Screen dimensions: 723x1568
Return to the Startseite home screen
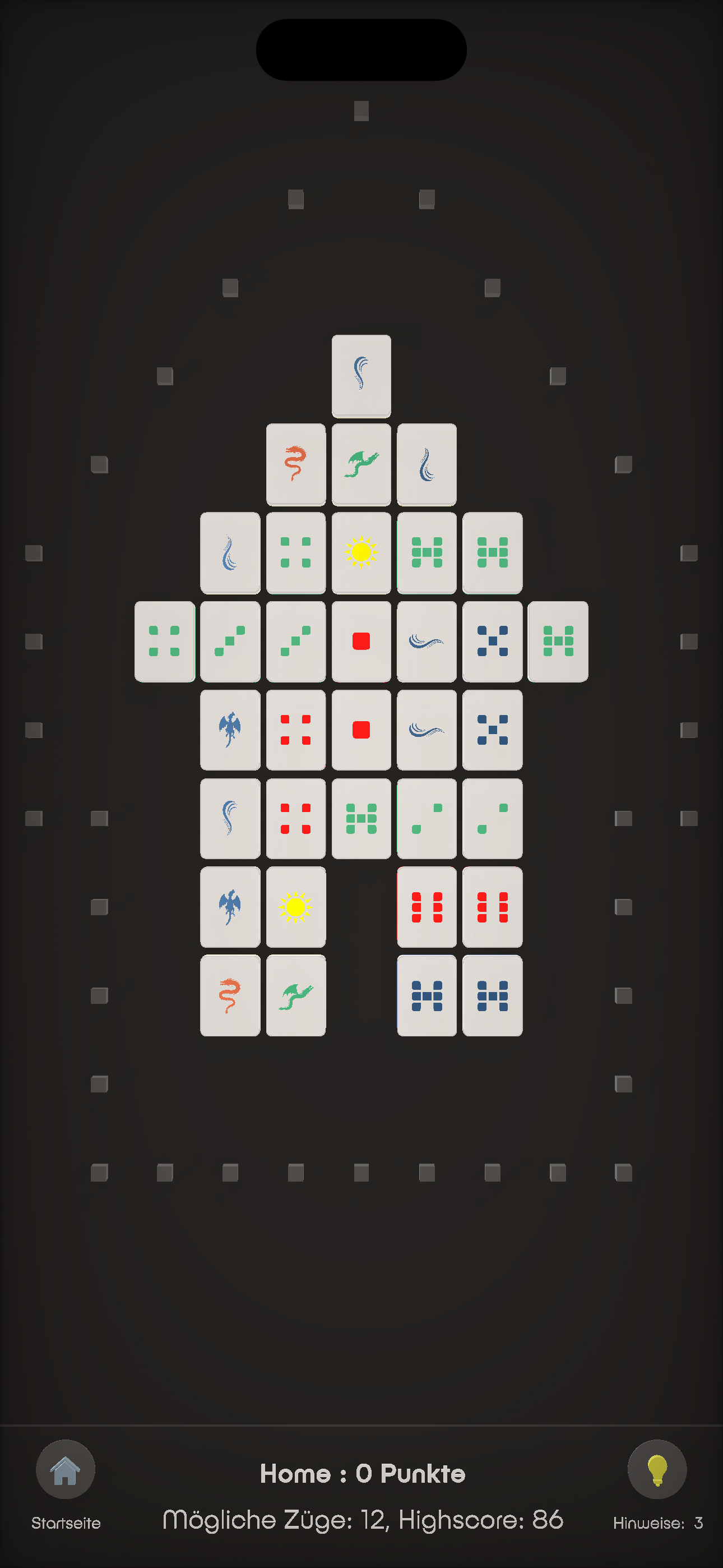(x=65, y=1469)
